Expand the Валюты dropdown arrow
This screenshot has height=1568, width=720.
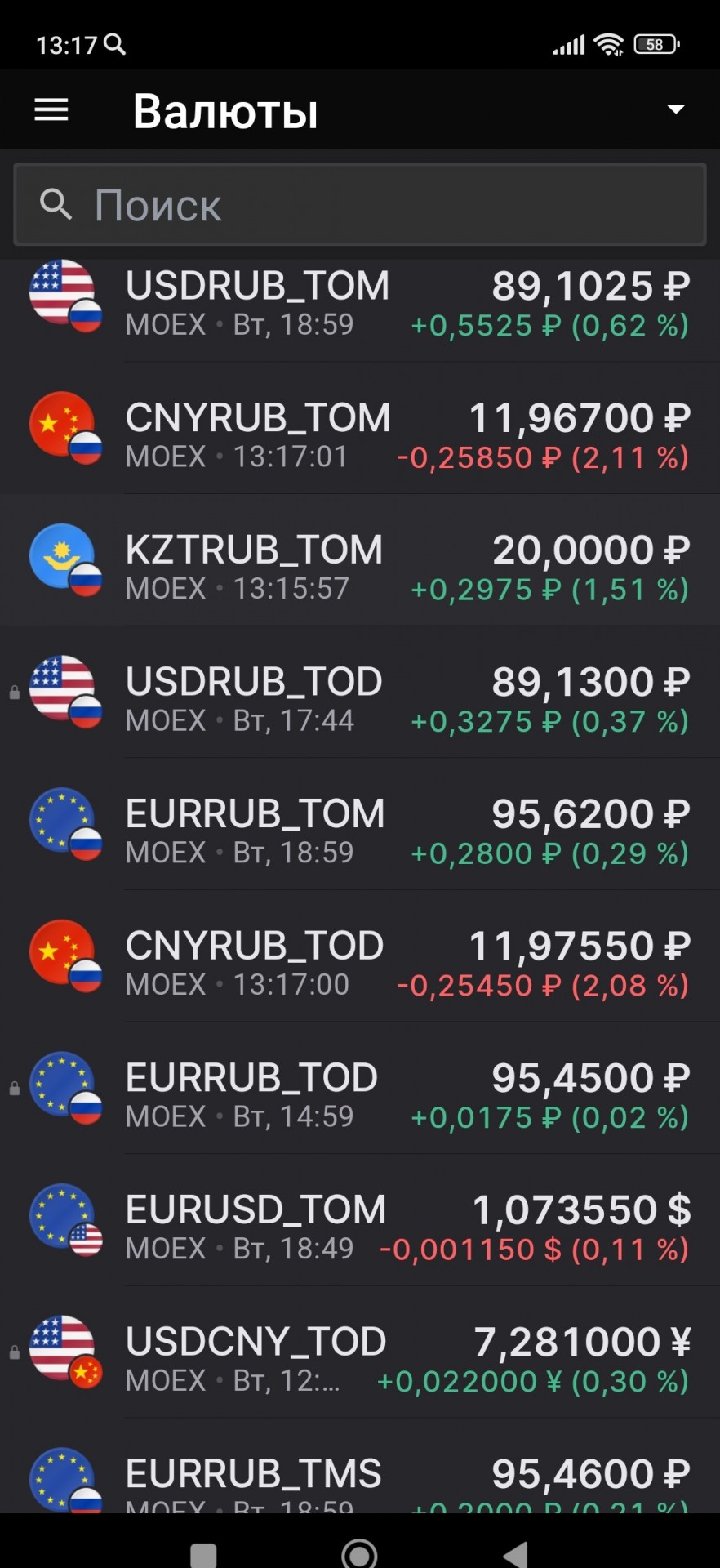(x=675, y=109)
